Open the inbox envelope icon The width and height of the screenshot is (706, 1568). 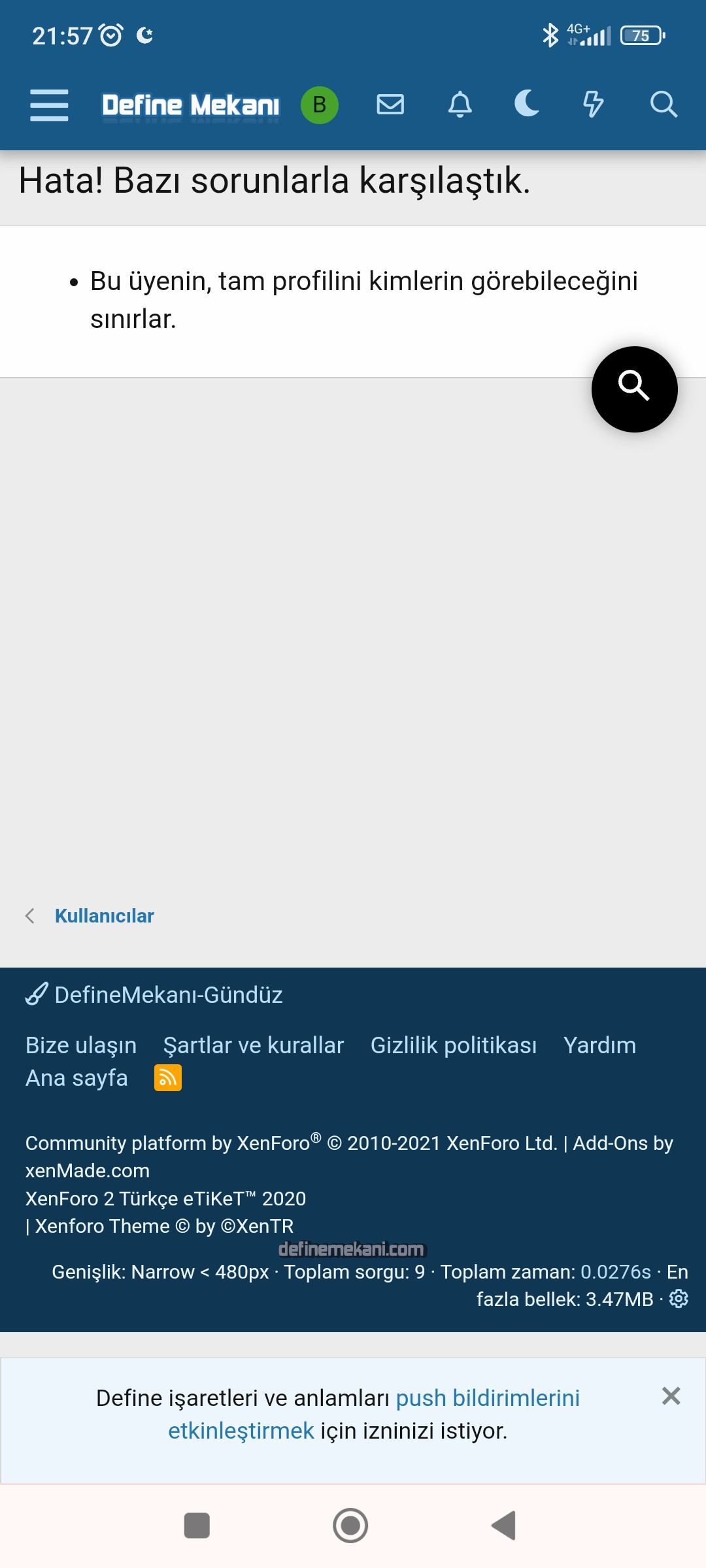(x=390, y=105)
